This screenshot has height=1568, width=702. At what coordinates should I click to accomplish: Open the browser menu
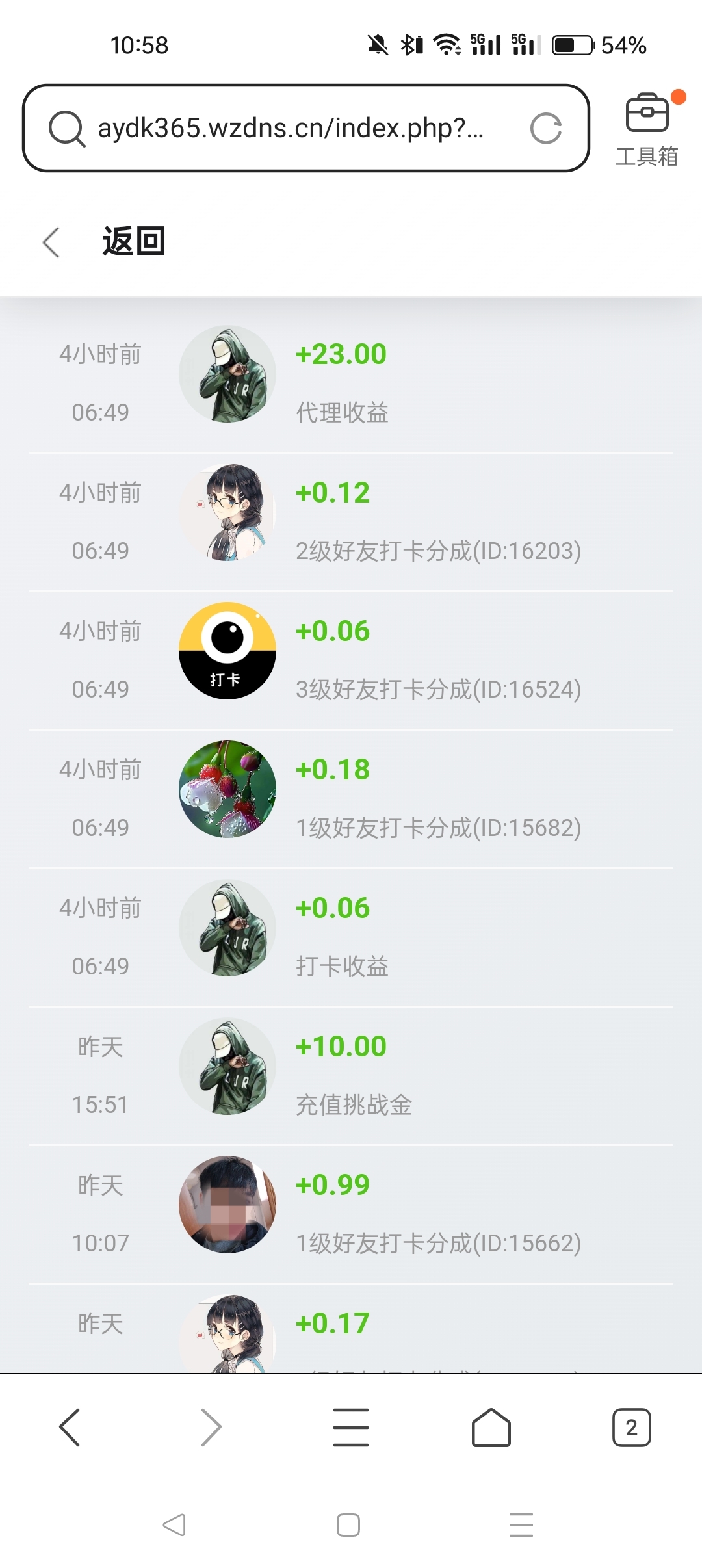tap(351, 1428)
